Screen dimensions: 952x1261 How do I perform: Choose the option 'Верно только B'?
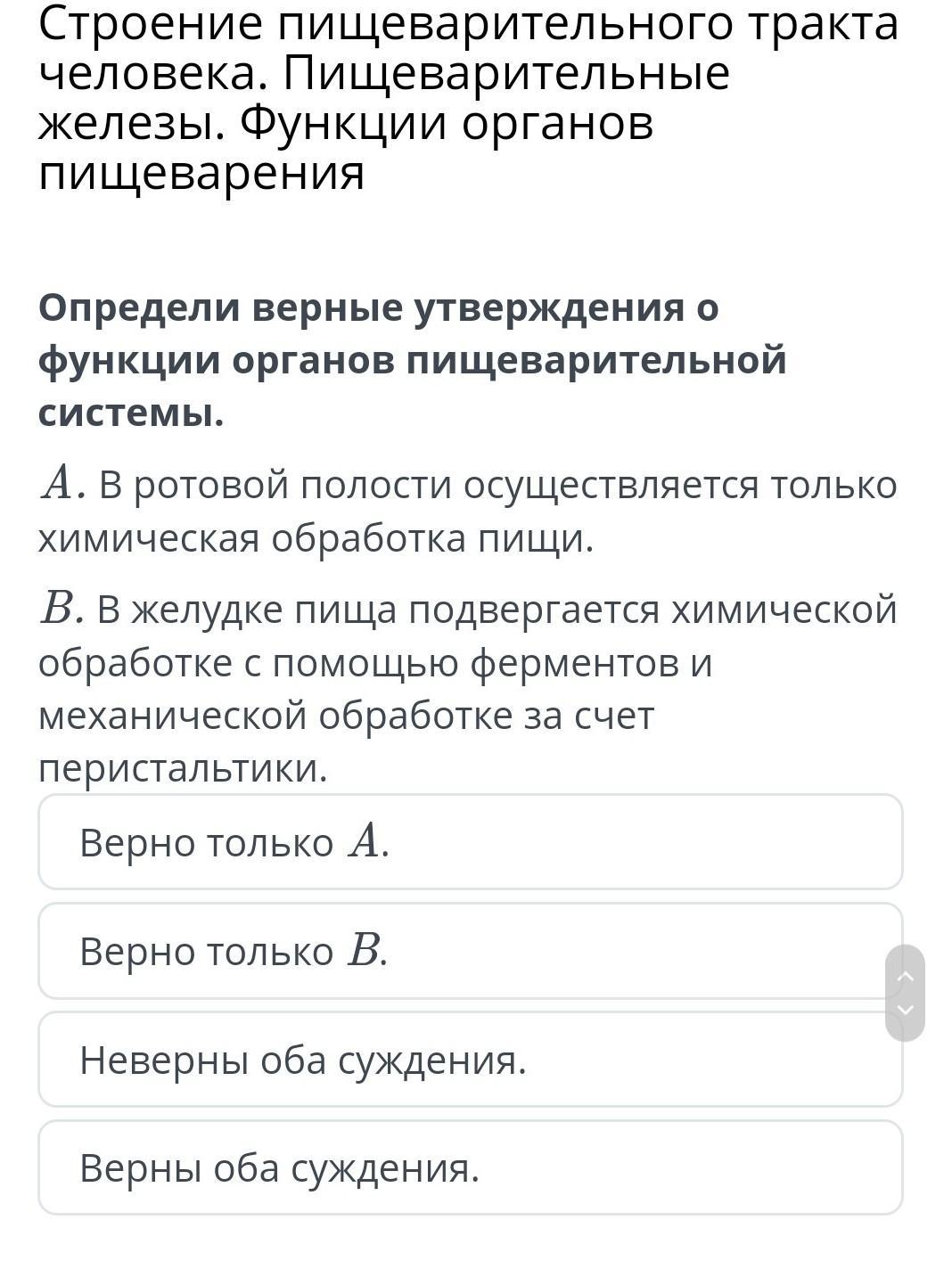(x=470, y=951)
